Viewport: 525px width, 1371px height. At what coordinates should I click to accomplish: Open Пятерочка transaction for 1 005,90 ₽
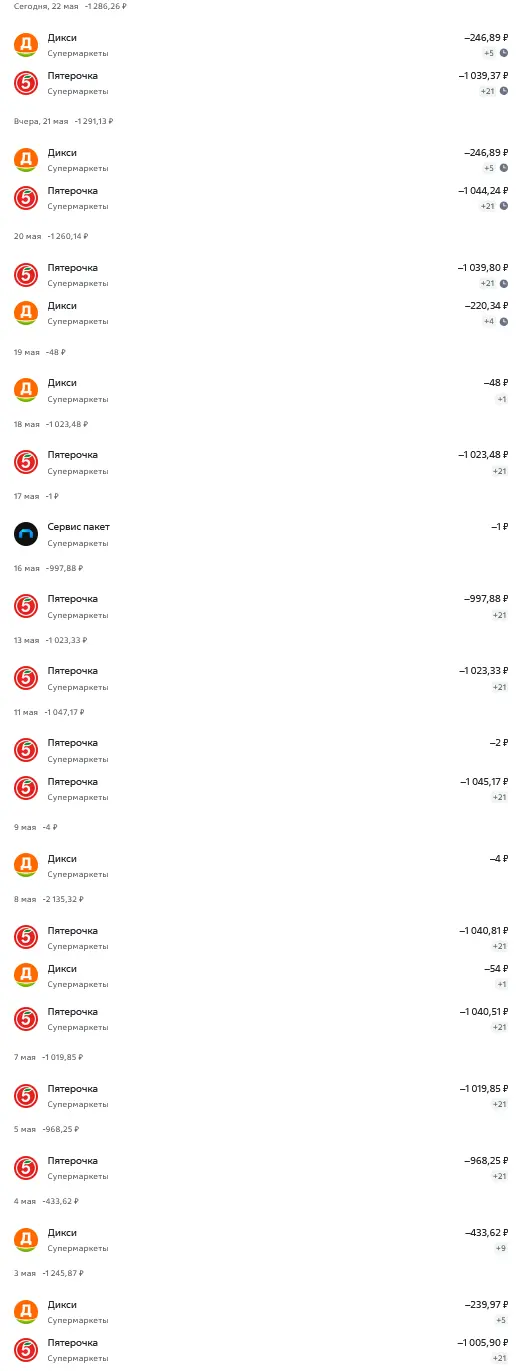click(262, 1350)
